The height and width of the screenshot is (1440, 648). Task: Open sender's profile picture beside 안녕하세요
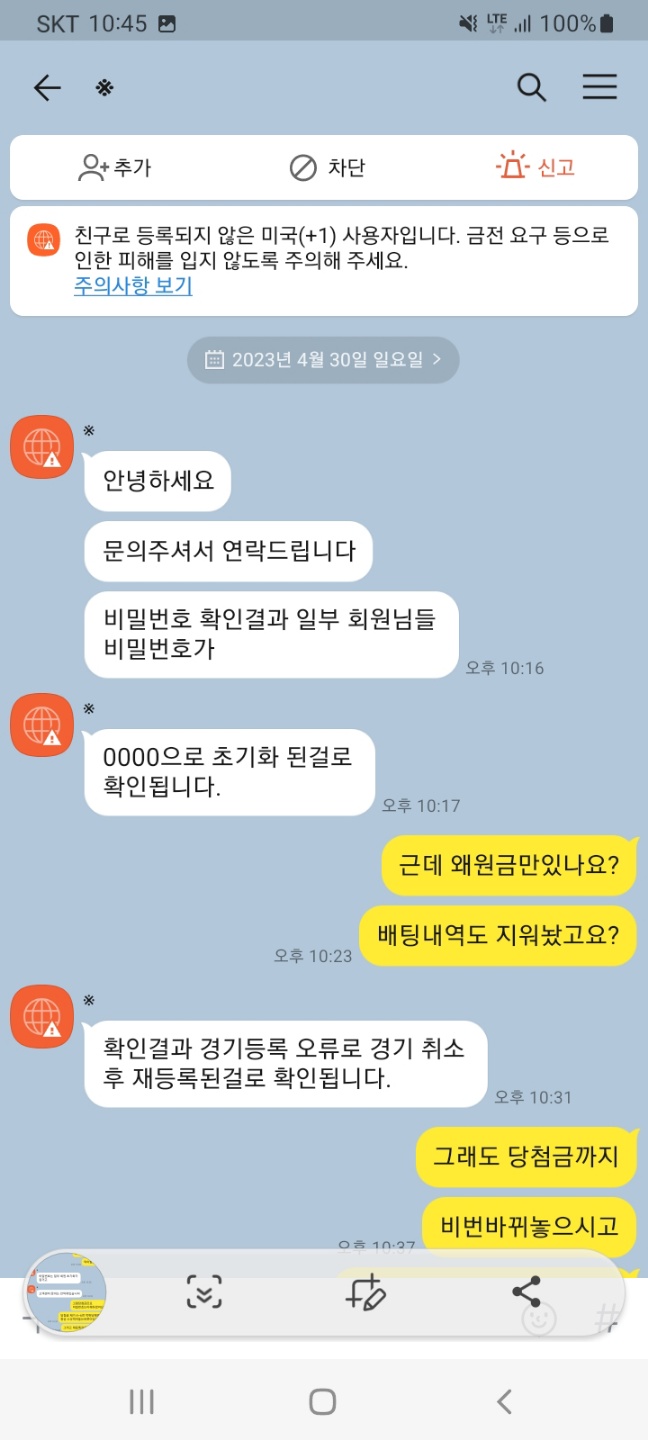click(42, 447)
